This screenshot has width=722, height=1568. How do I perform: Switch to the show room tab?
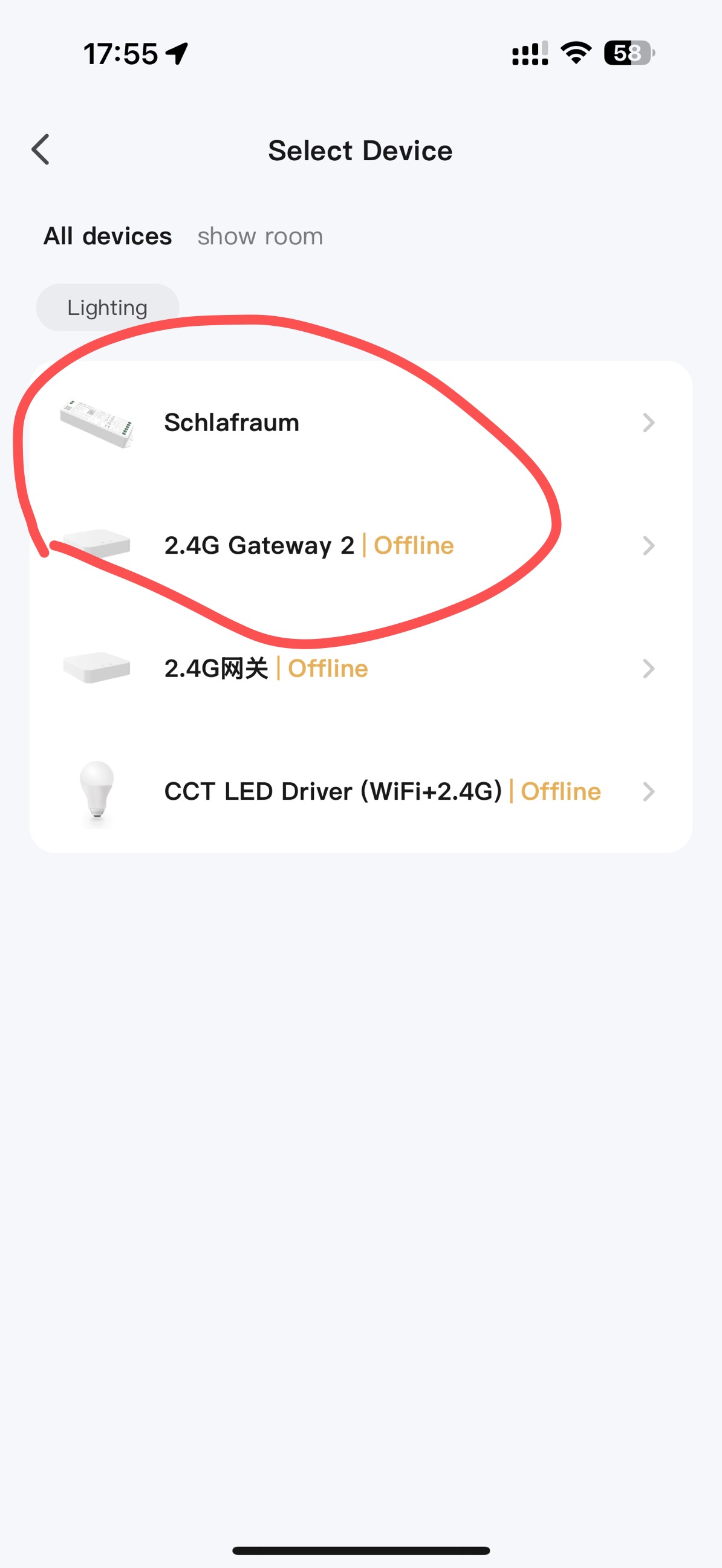(x=260, y=236)
